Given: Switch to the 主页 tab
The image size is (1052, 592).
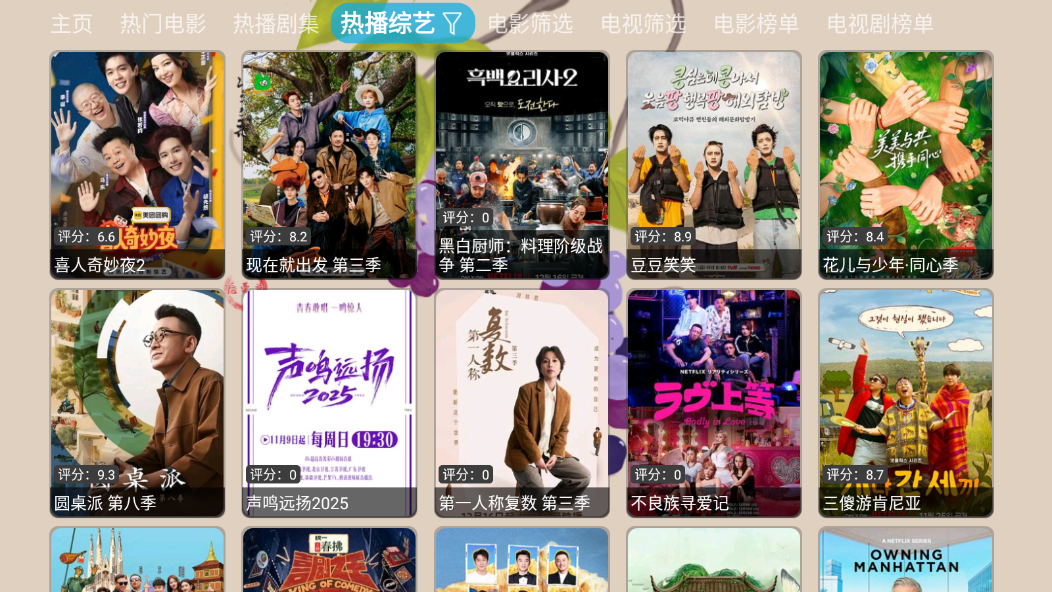Looking at the screenshot, I should [72, 24].
